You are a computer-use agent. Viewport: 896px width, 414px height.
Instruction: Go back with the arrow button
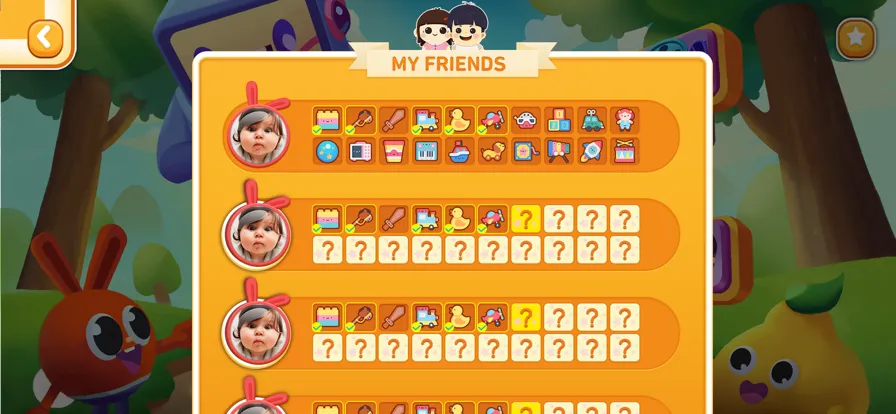tap(44, 39)
